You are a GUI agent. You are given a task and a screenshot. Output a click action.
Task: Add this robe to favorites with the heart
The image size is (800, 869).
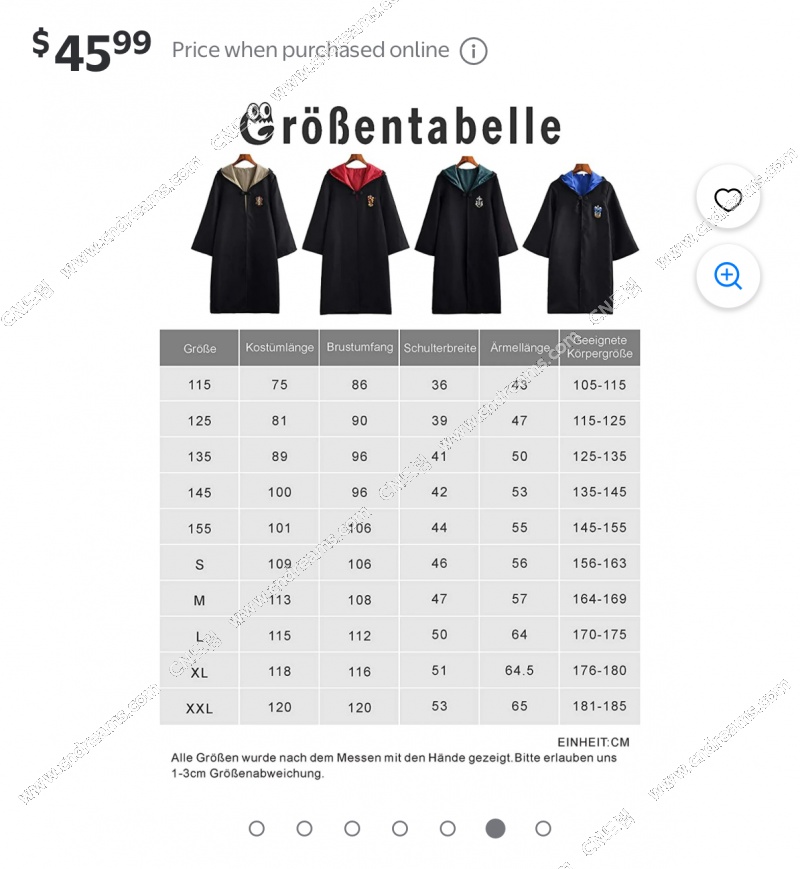coord(728,199)
